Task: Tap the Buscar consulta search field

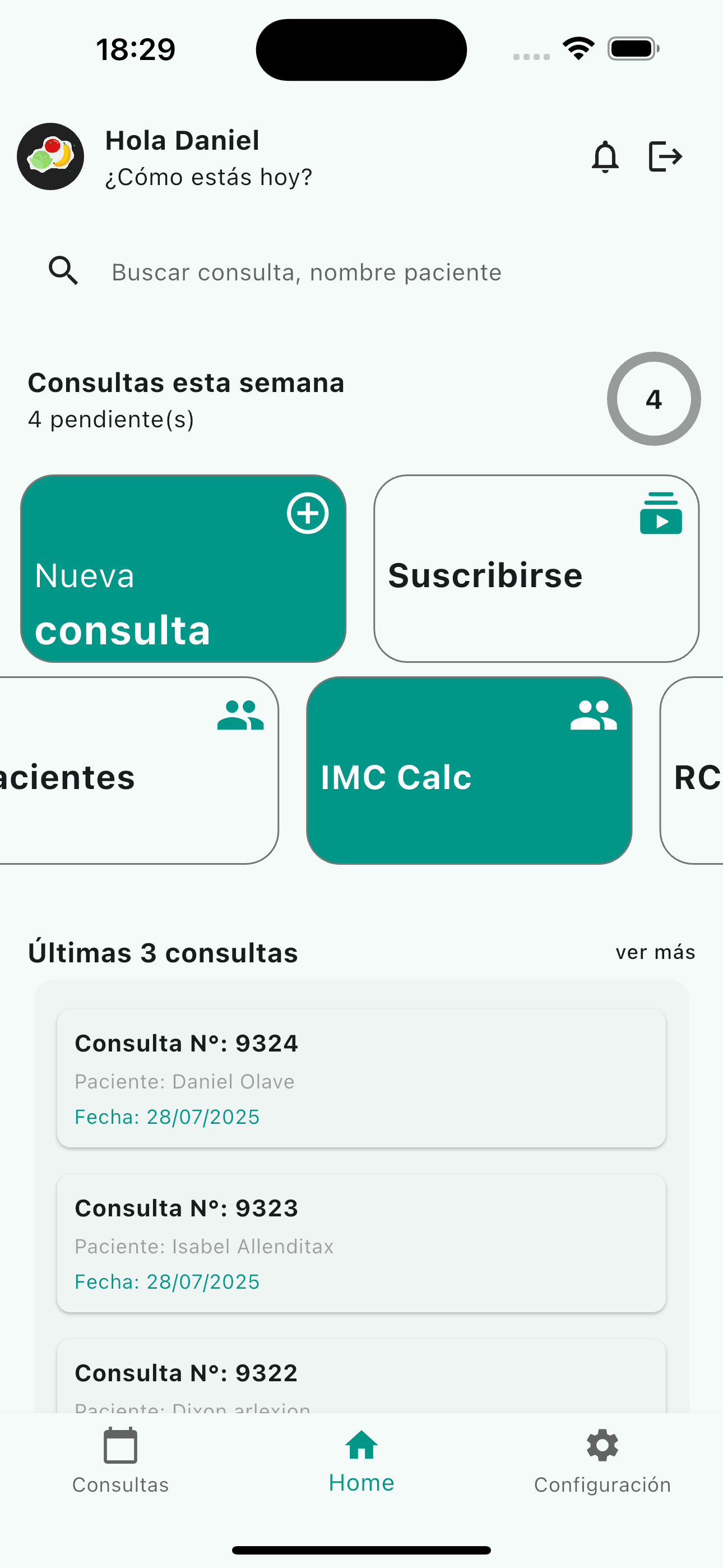Action: pyautogui.click(x=305, y=272)
